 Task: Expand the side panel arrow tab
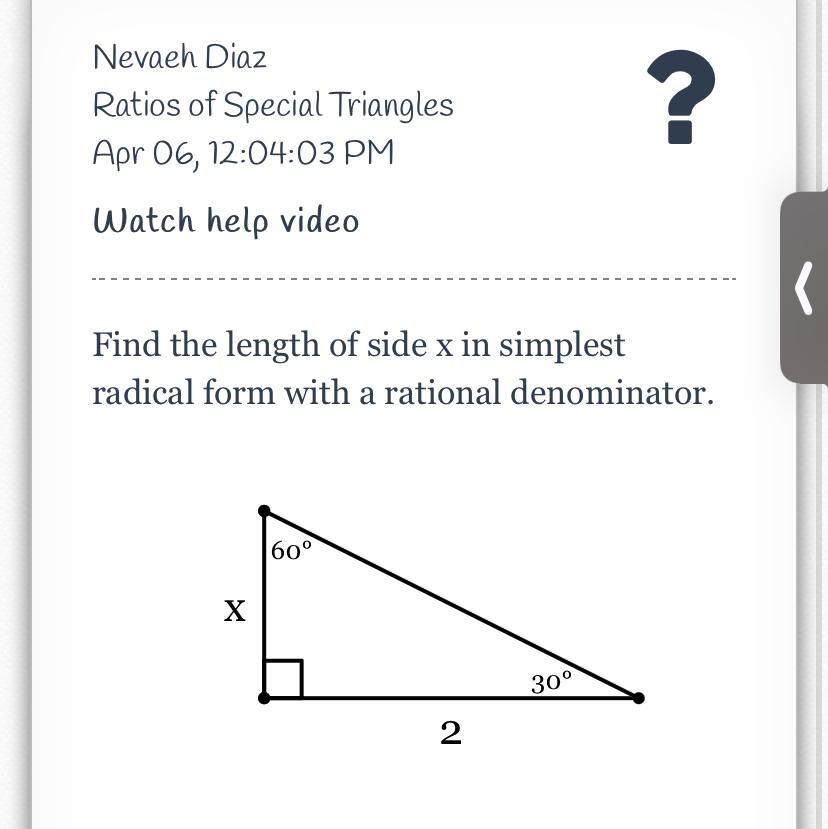(805, 288)
